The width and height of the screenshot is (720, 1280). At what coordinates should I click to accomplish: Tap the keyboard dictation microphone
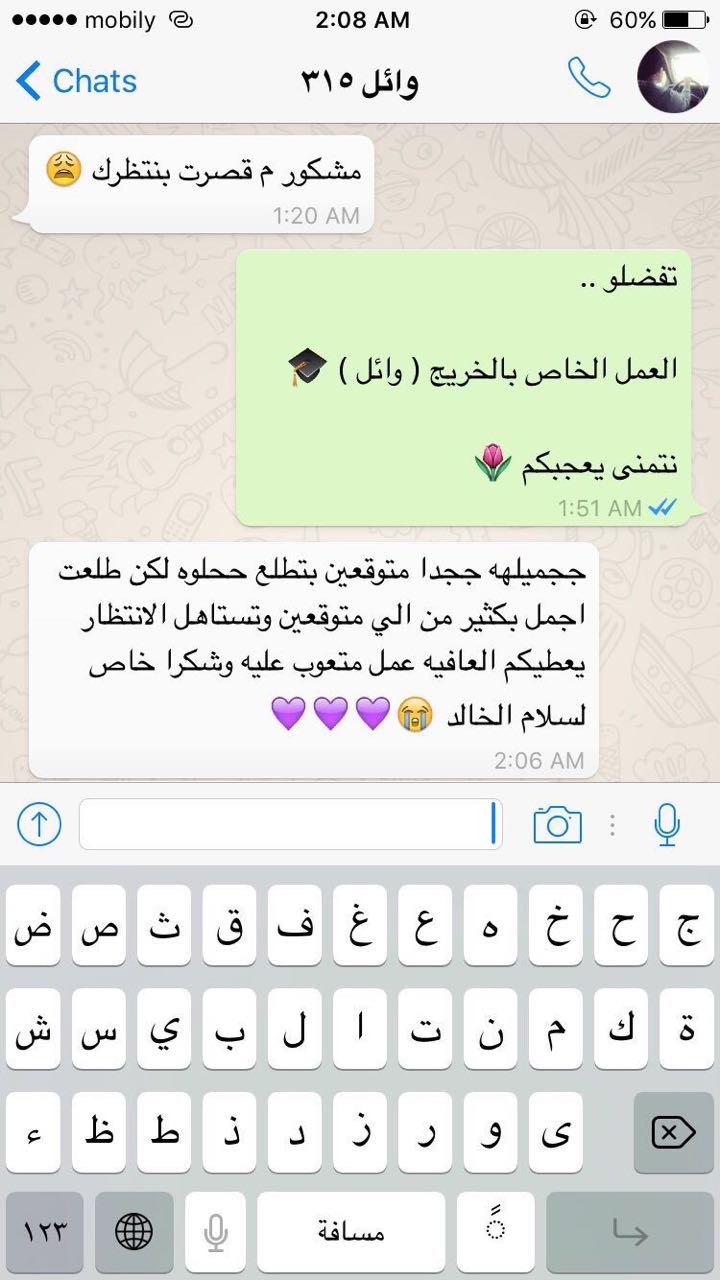tap(215, 1232)
